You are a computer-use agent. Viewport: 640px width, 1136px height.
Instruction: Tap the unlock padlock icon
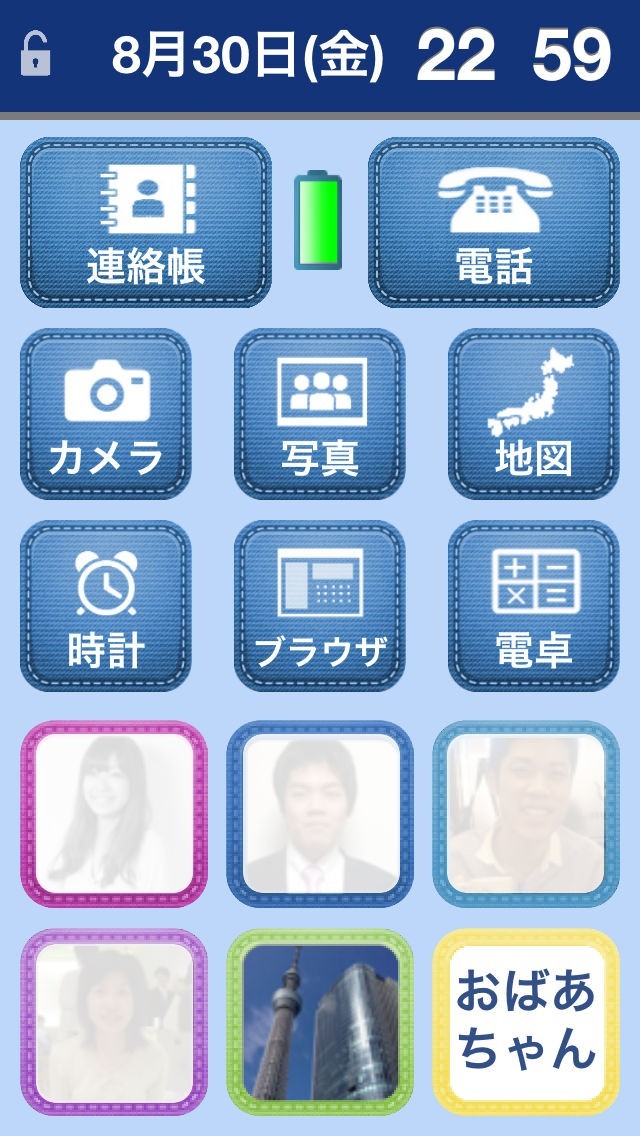tap(36, 54)
